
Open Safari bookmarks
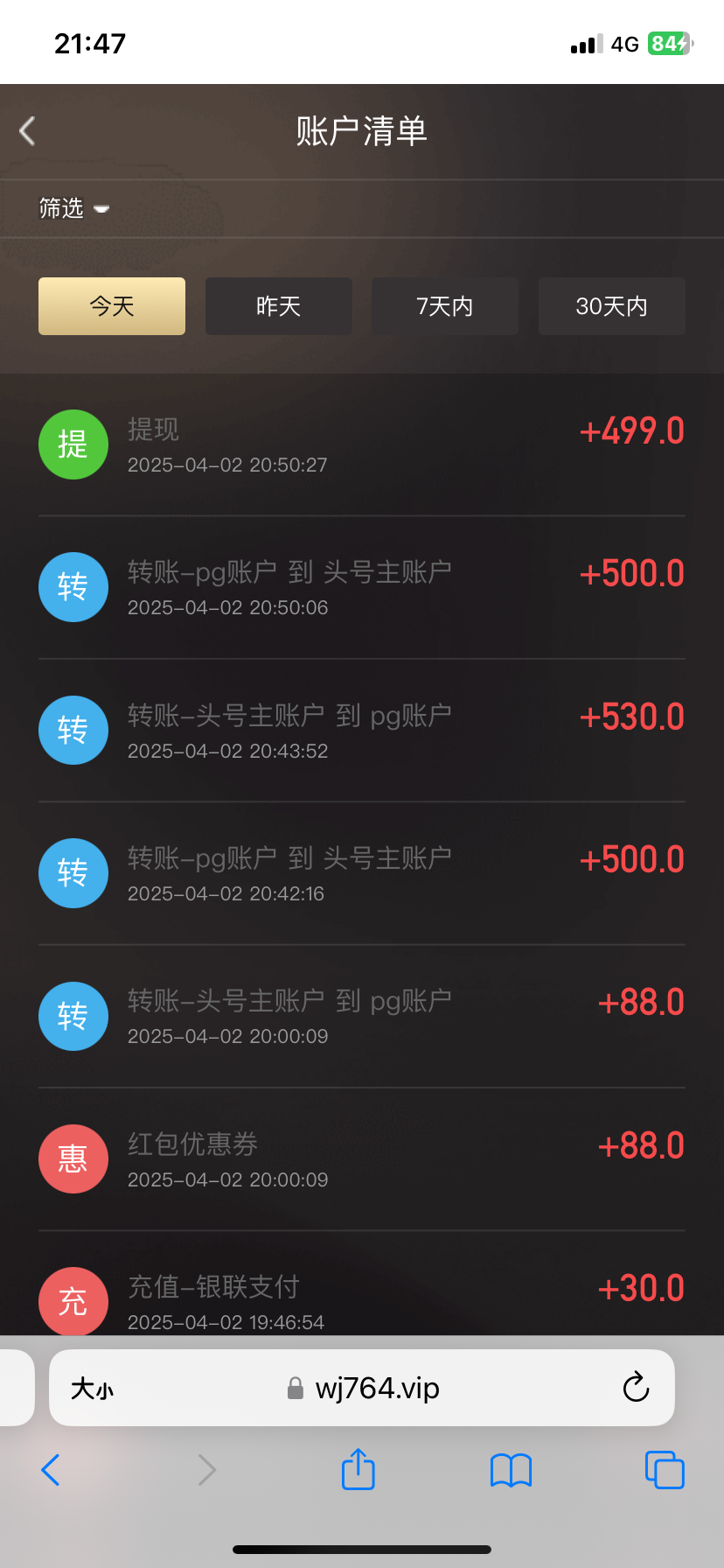pos(512,1470)
